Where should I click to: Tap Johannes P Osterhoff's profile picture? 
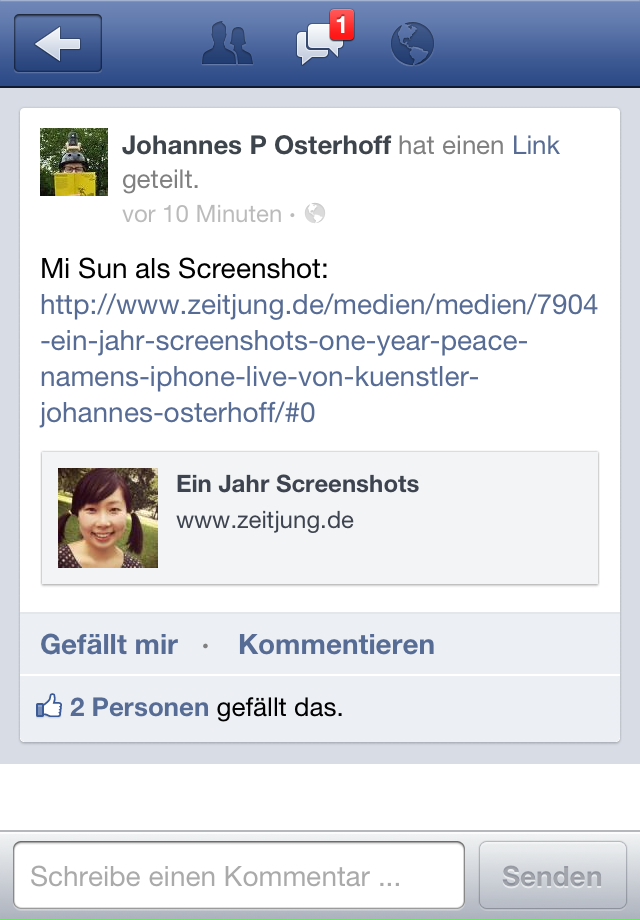74,162
